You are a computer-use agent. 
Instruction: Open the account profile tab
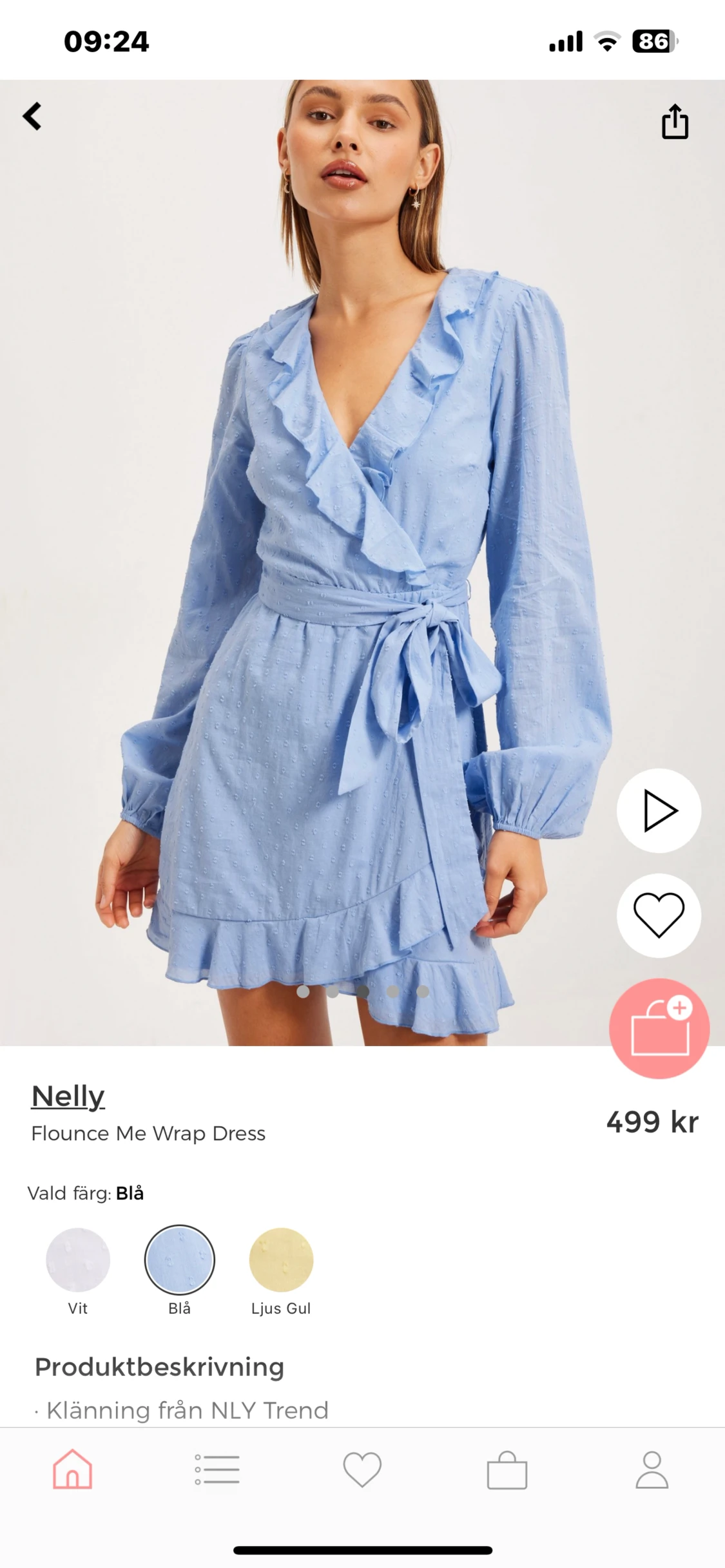point(652,1469)
